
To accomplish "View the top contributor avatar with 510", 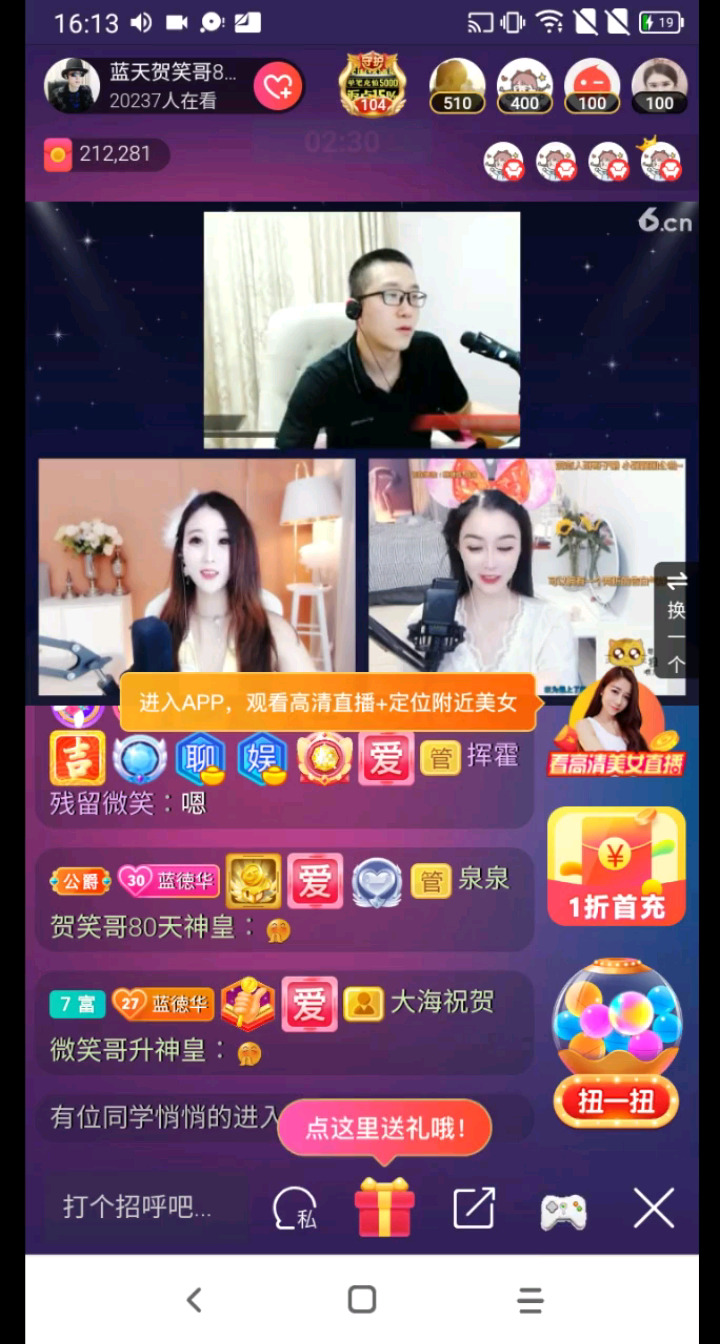I will click(x=457, y=85).
